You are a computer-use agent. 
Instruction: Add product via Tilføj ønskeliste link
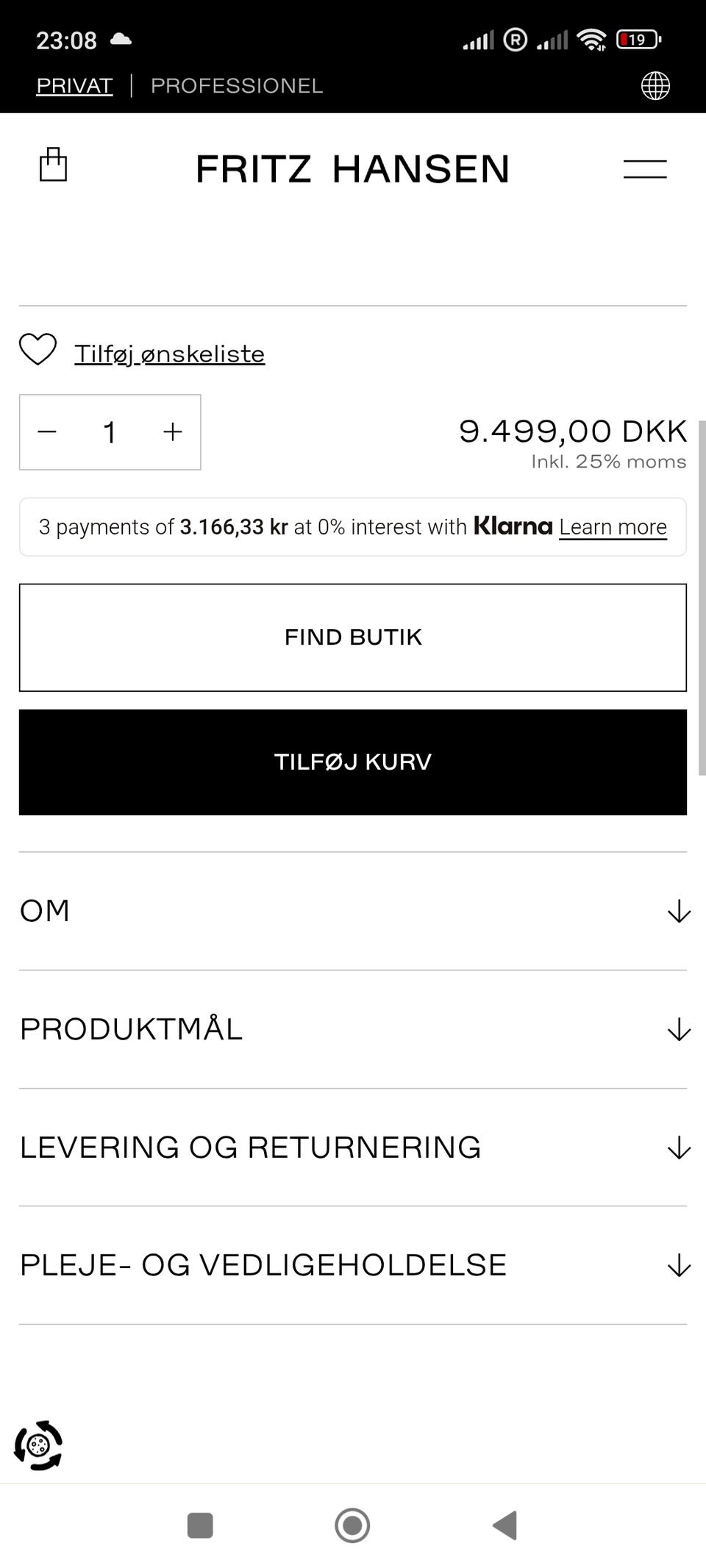point(169,354)
